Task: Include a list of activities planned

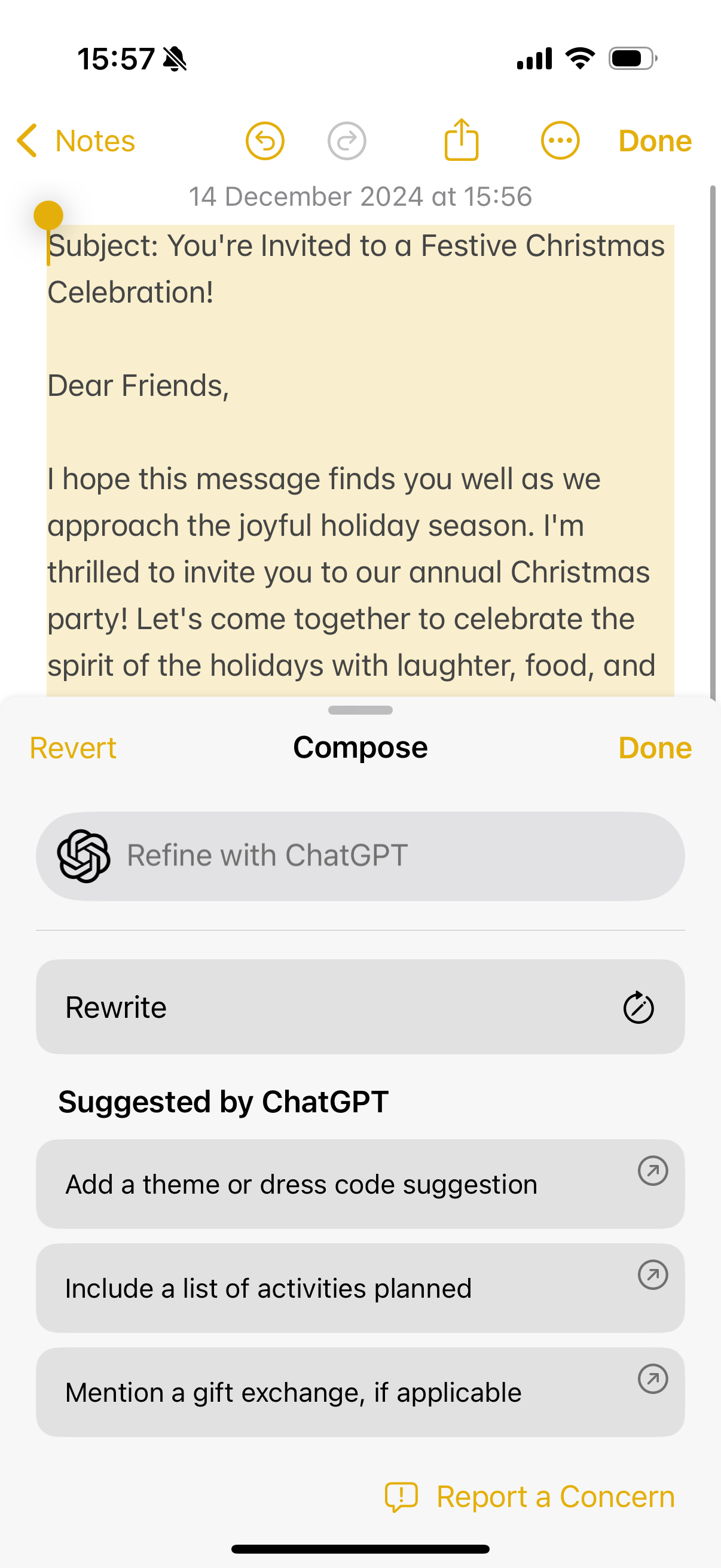Action: 360,1289
